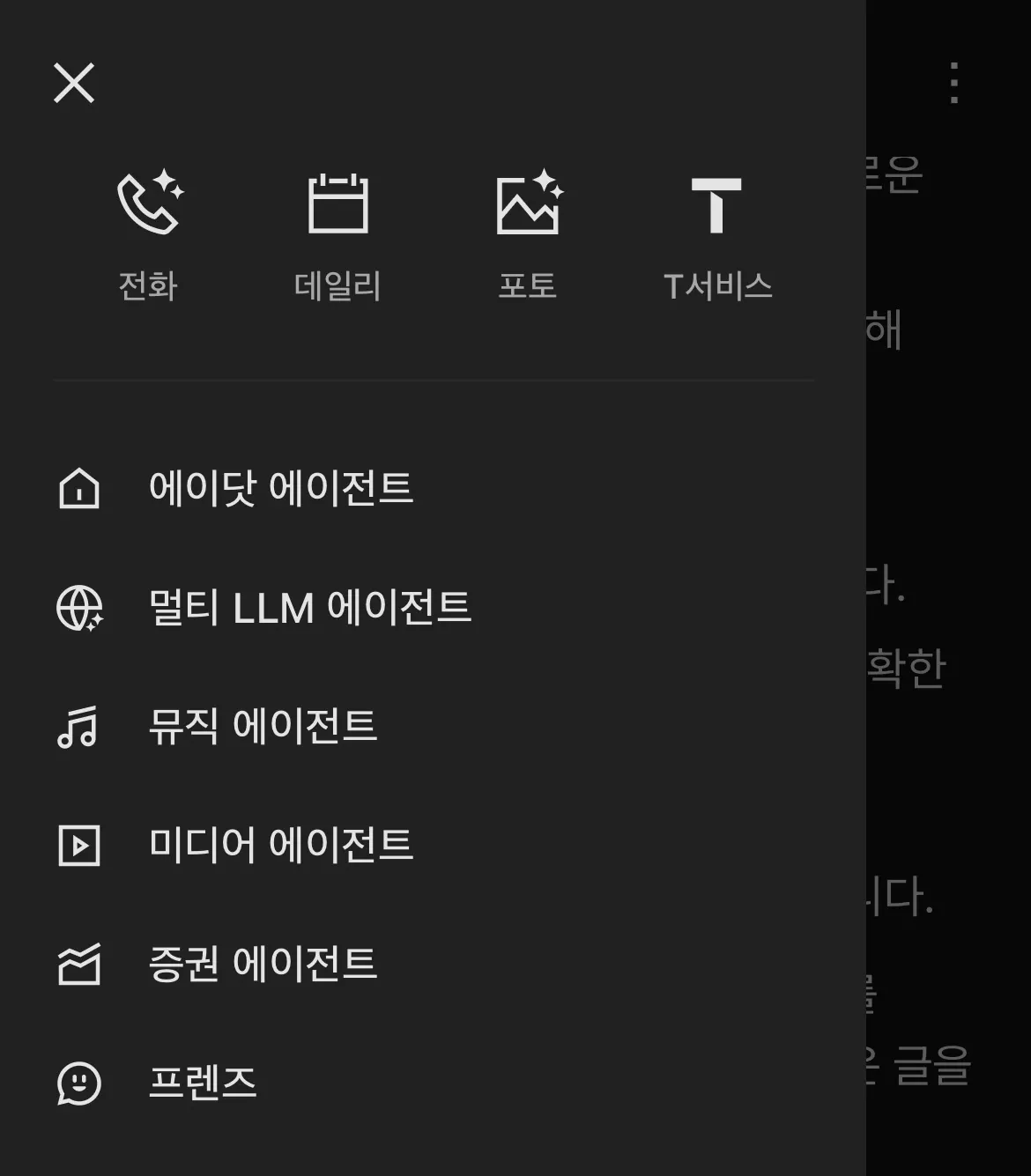The width and height of the screenshot is (1031, 1176).
Task: Select 멀티 LLM 에이전트
Action: pos(308,608)
